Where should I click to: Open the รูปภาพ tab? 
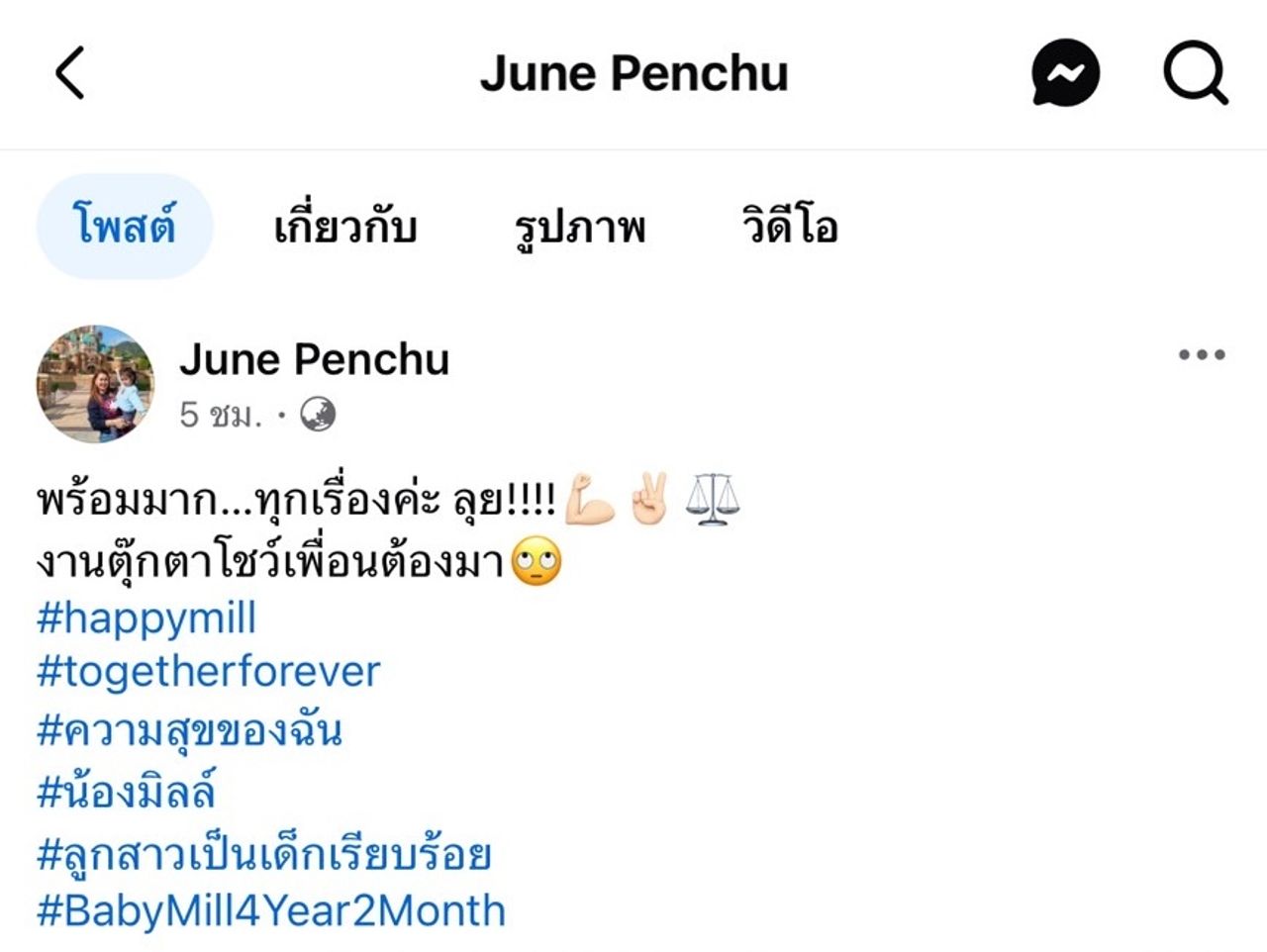(579, 226)
